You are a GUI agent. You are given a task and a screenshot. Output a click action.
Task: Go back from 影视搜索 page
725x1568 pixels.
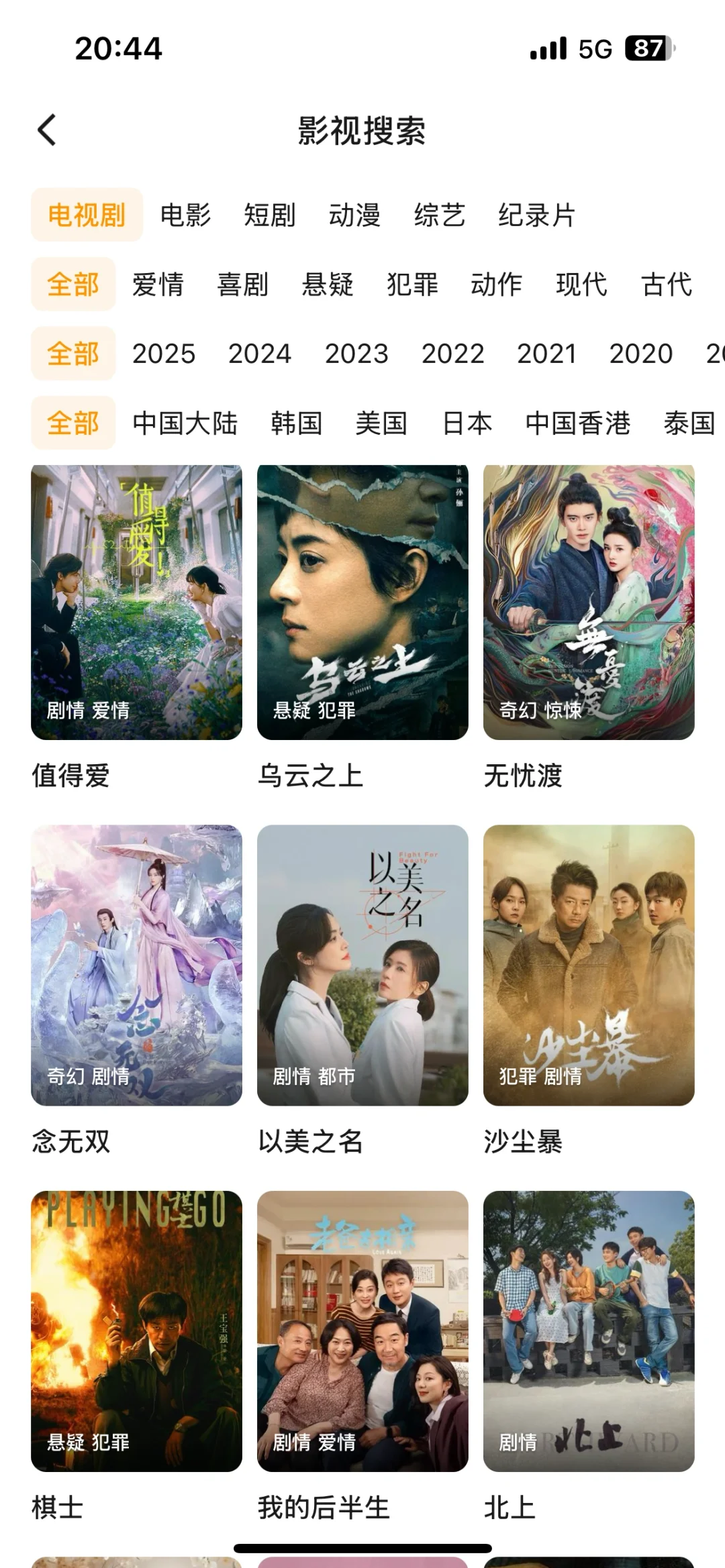tap(46, 130)
